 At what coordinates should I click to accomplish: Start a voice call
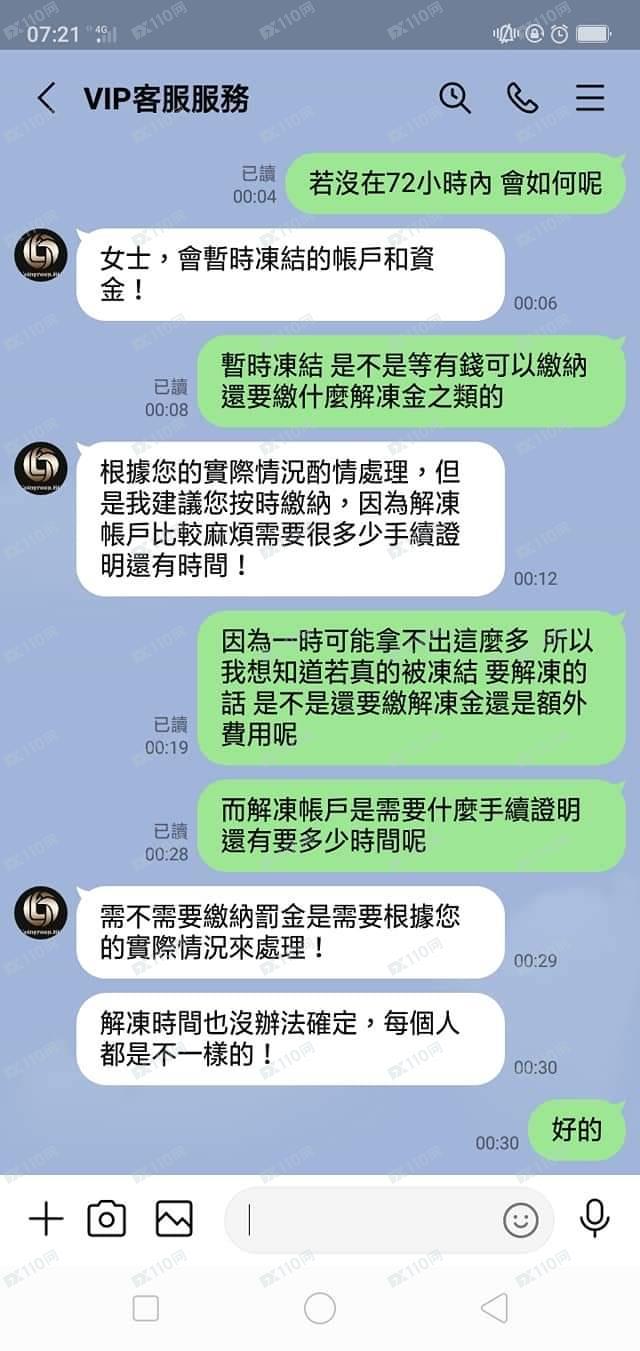[x=522, y=97]
